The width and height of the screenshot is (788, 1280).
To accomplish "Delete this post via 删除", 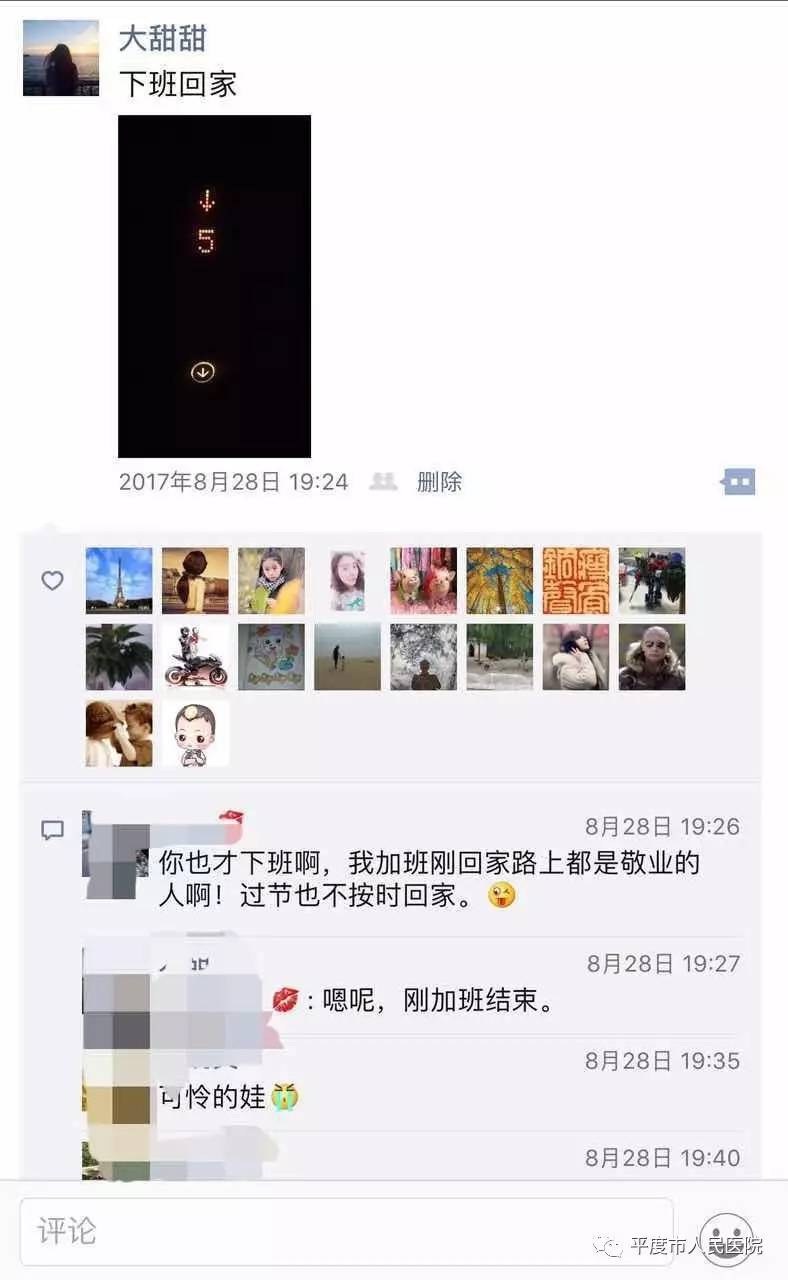I will (439, 482).
